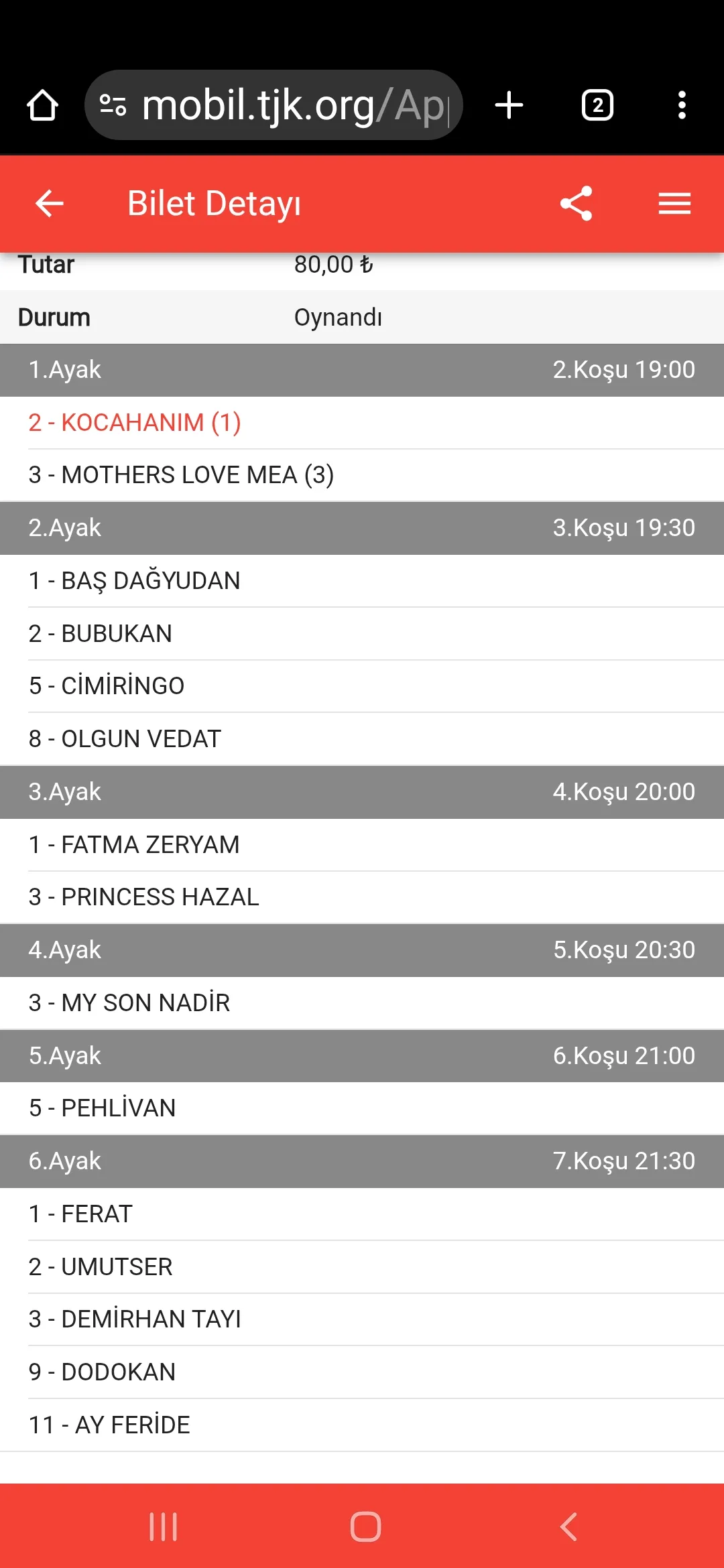Show recent apps
The image size is (724, 1568).
click(163, 1527)
